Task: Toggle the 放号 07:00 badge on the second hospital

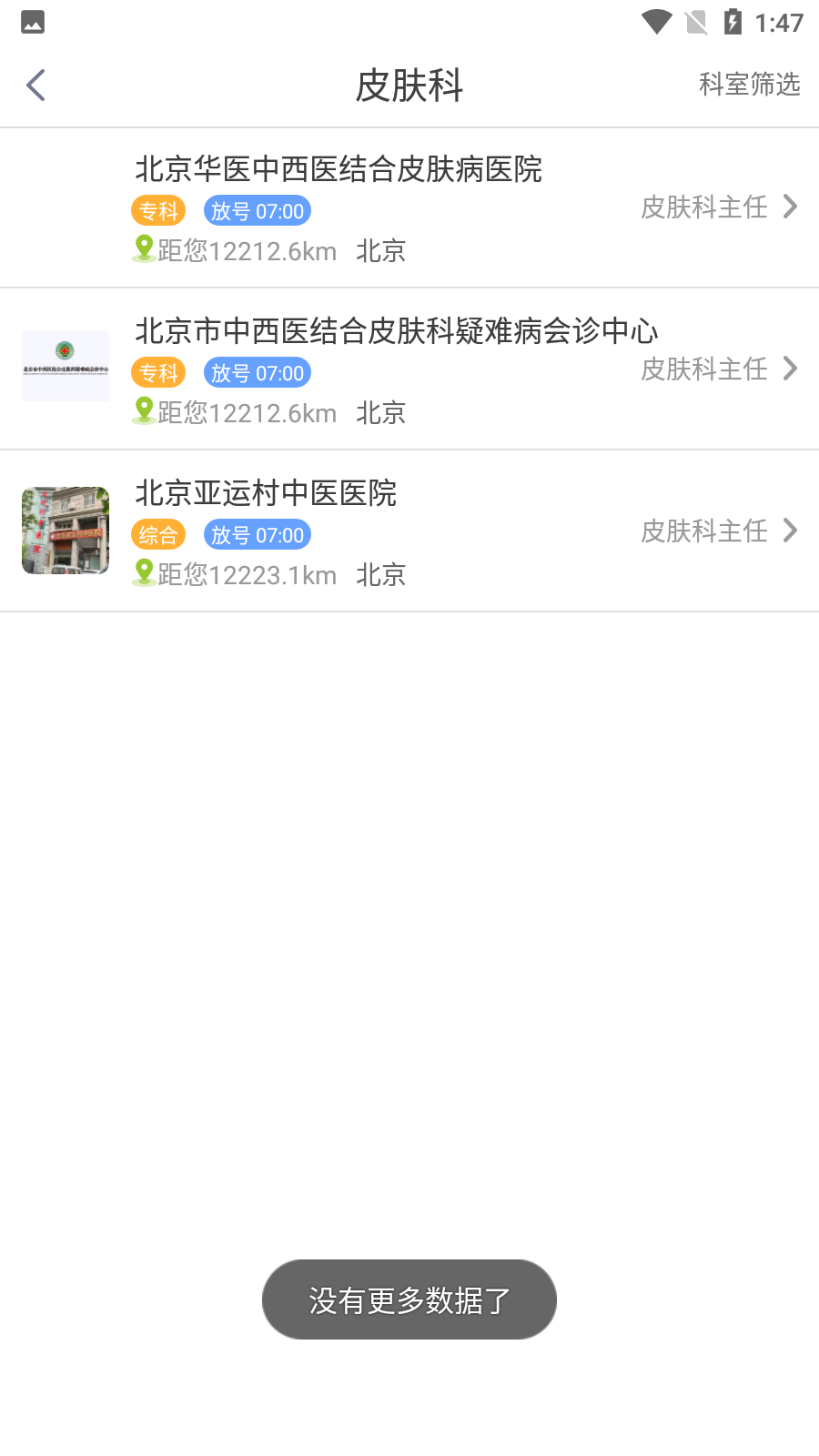Action: click(x=258, y=372)
